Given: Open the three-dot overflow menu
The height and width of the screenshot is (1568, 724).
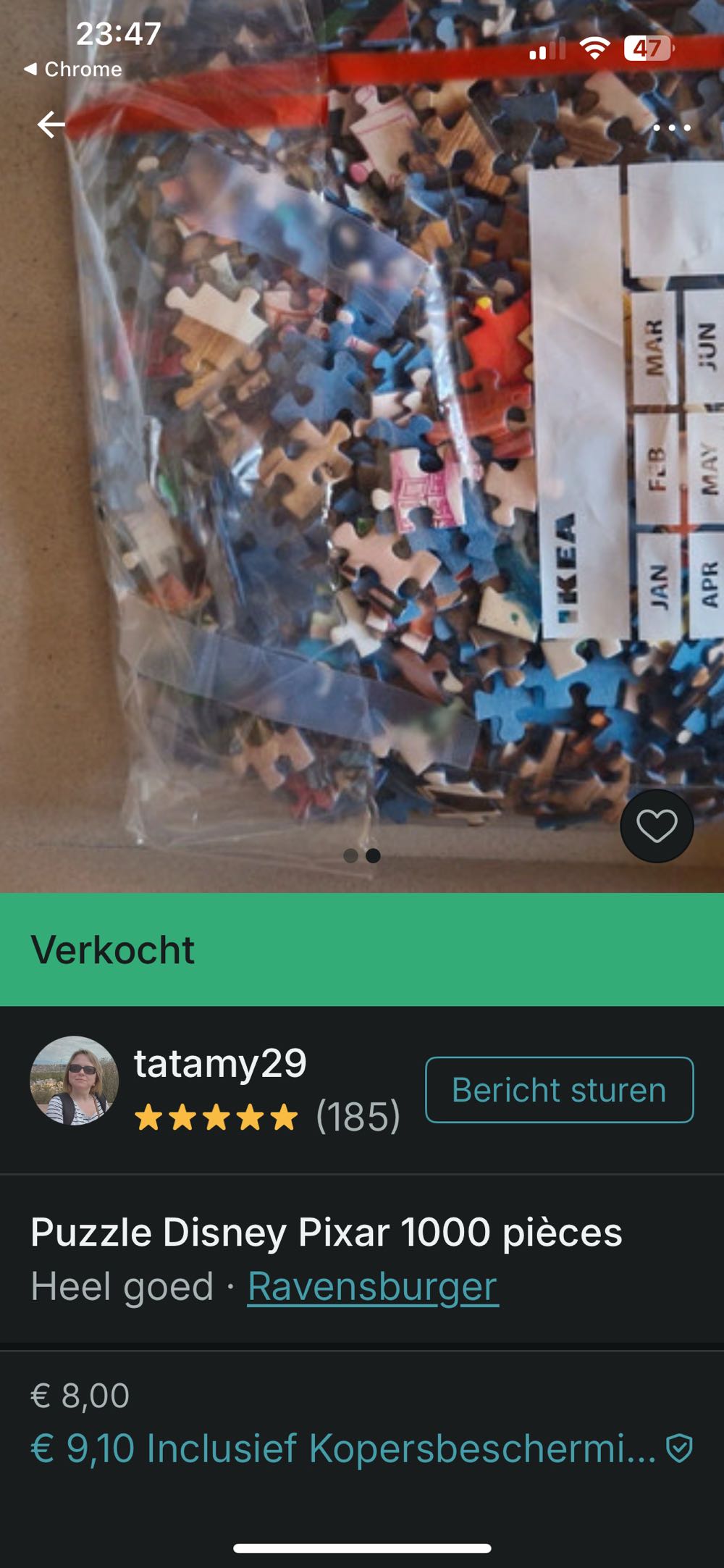Looking at the screenshot, I should point(671,128).
